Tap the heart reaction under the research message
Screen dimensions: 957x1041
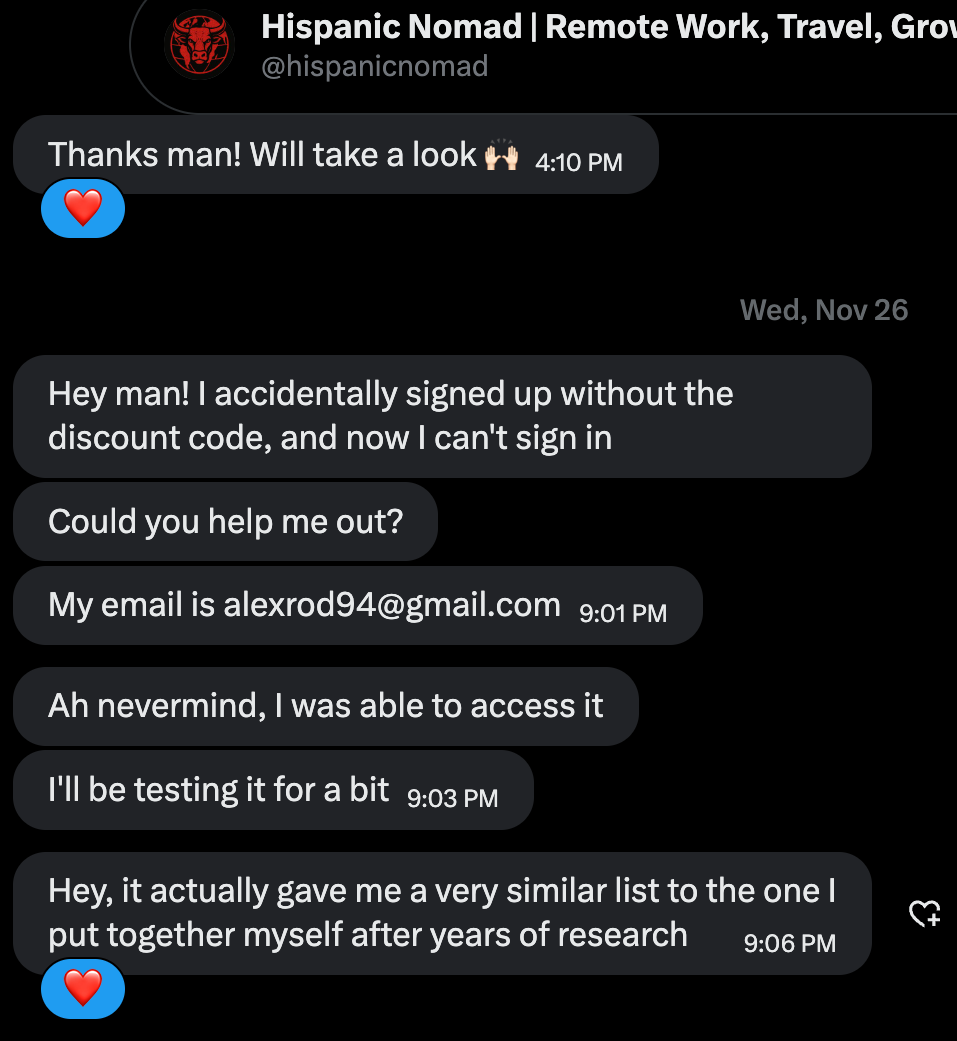click(x=83, y=989)
